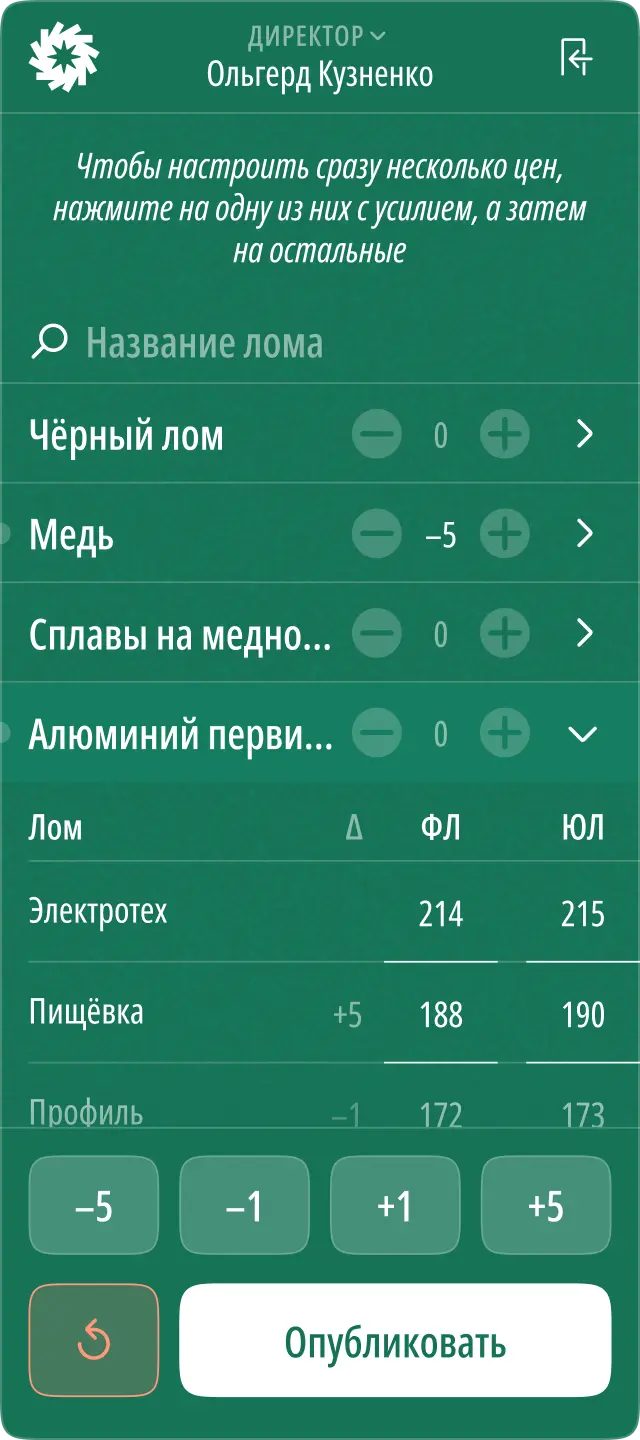
Task: Collapse the Алюминий перви… section
Action: (x=582, y=734)
